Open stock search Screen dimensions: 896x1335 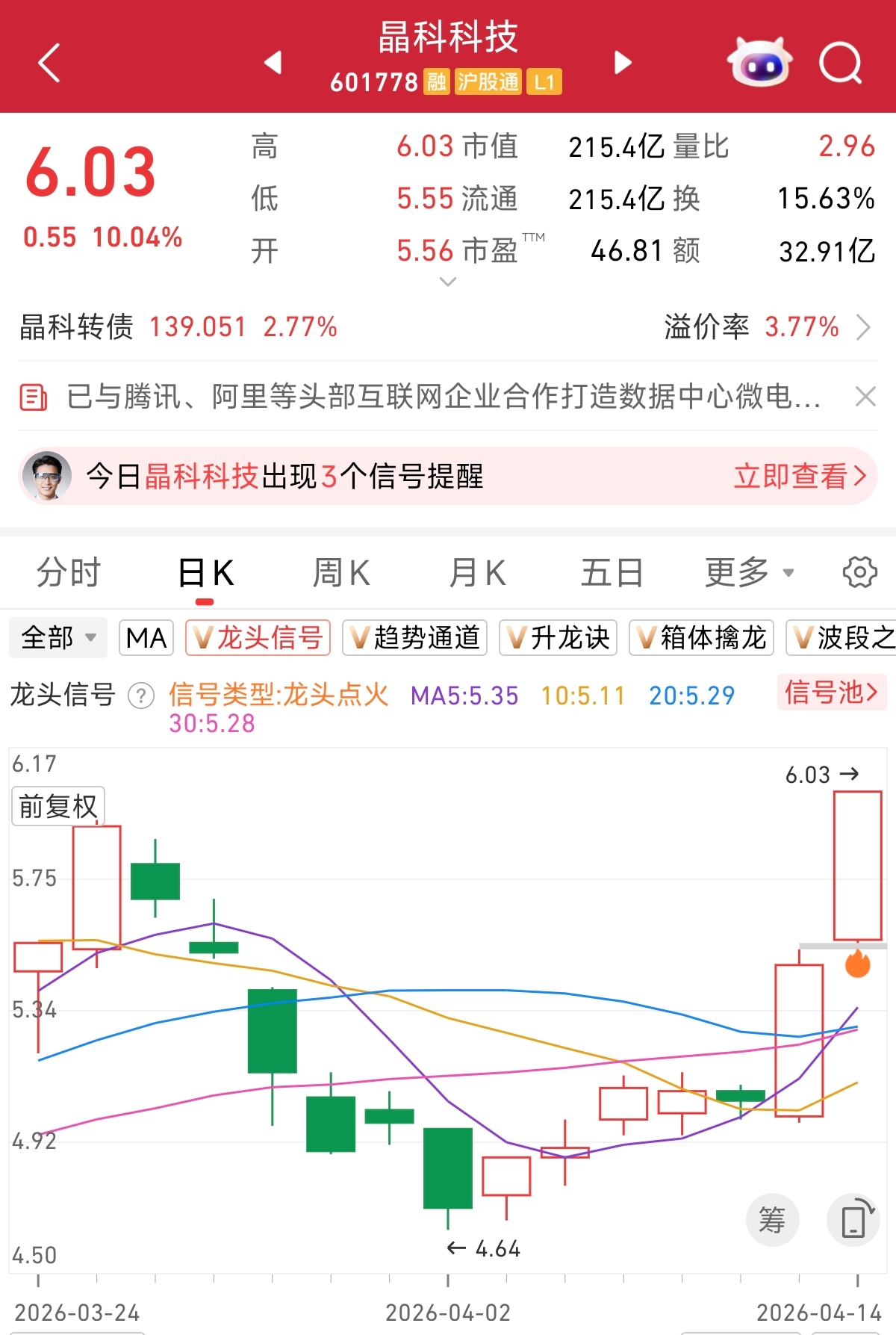click(x=841, y=63)
